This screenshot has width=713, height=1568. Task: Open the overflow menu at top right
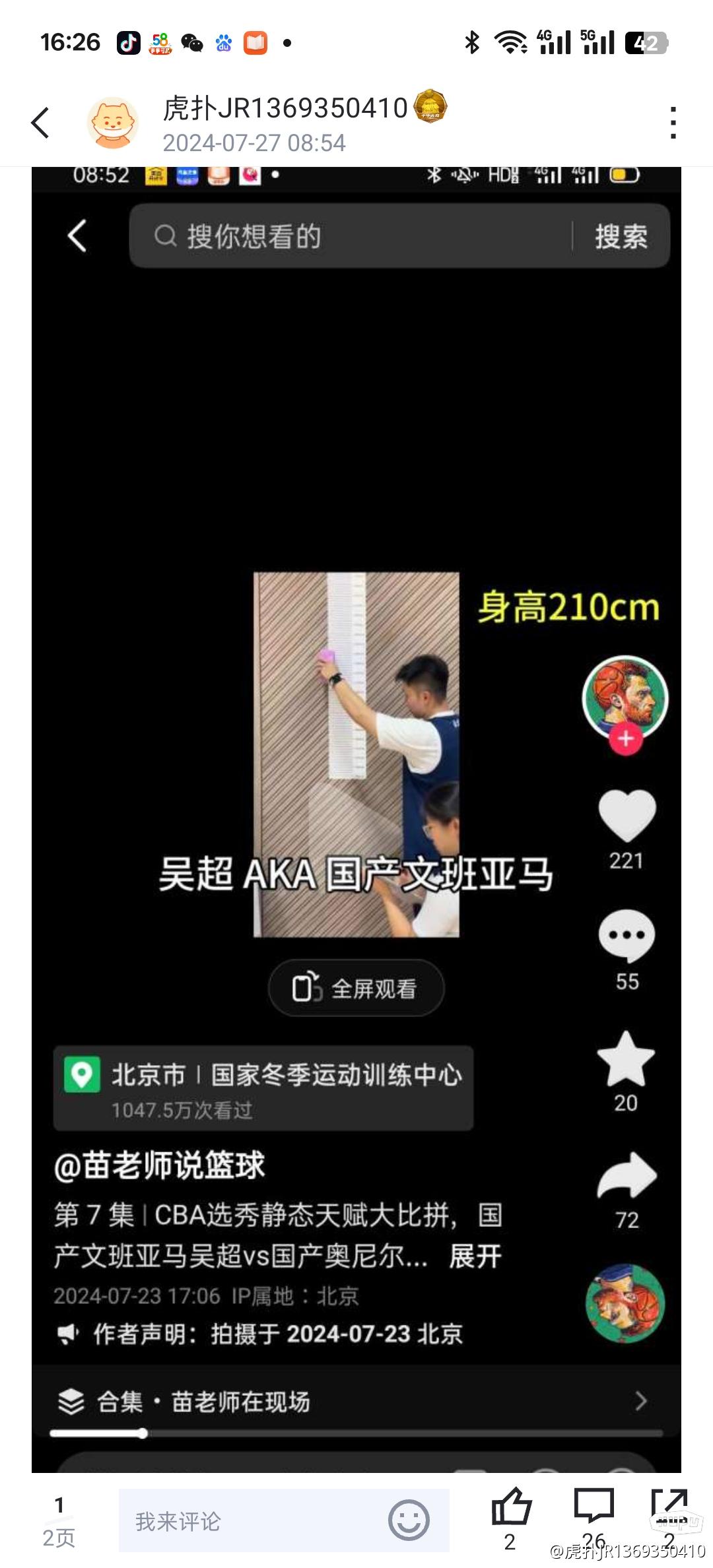point(673,123)
